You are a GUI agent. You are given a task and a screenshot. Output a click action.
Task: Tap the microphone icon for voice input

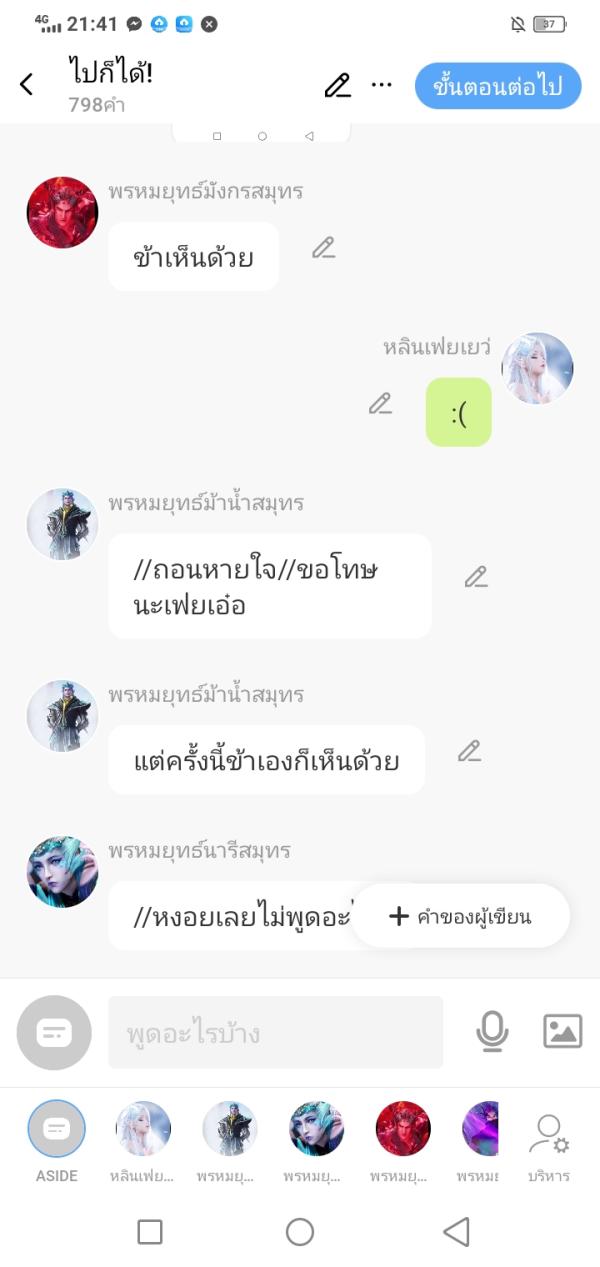(x=491, y=1031)
